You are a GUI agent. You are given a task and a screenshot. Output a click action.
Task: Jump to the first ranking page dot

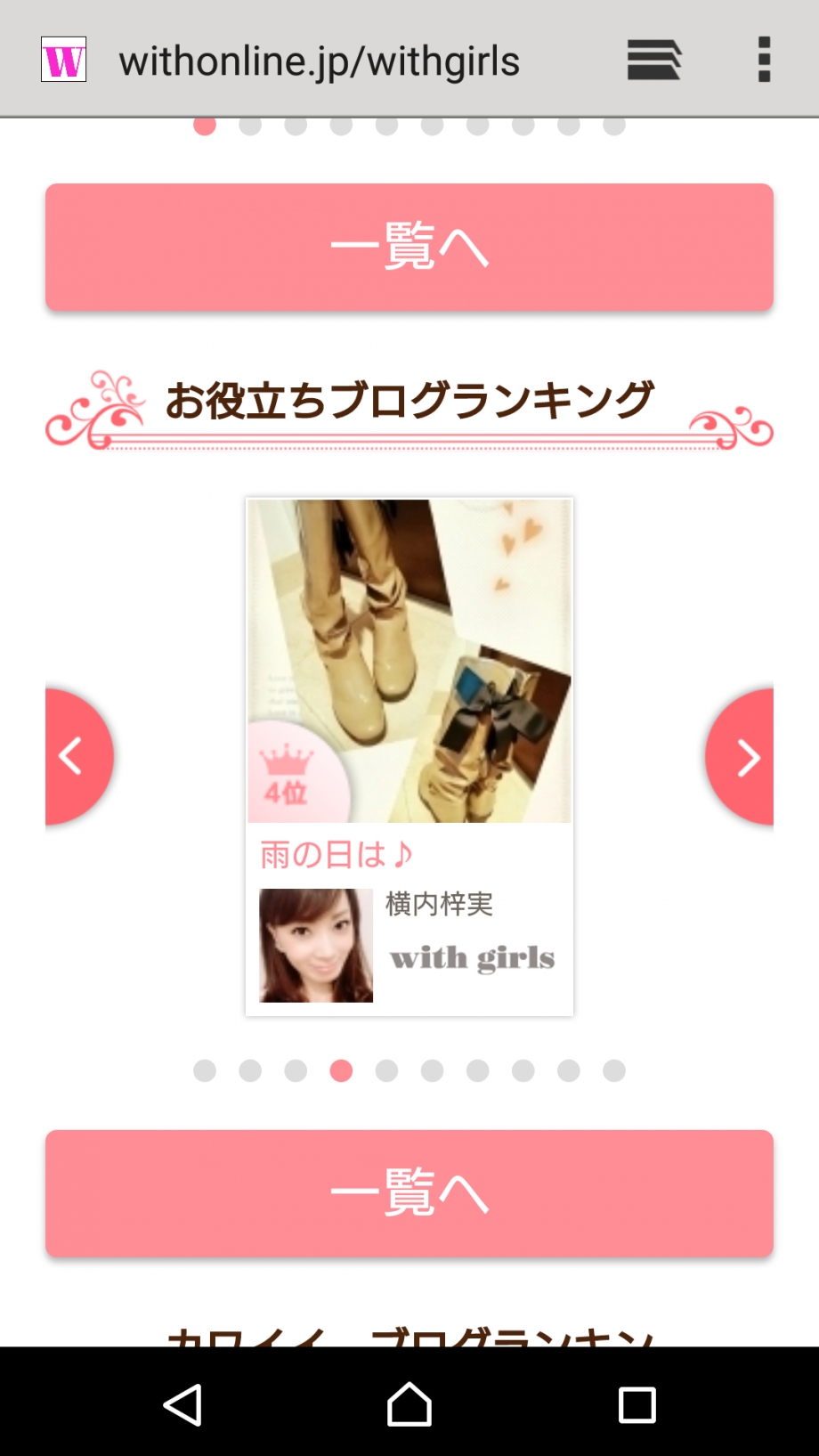(x=205, y=1070)
